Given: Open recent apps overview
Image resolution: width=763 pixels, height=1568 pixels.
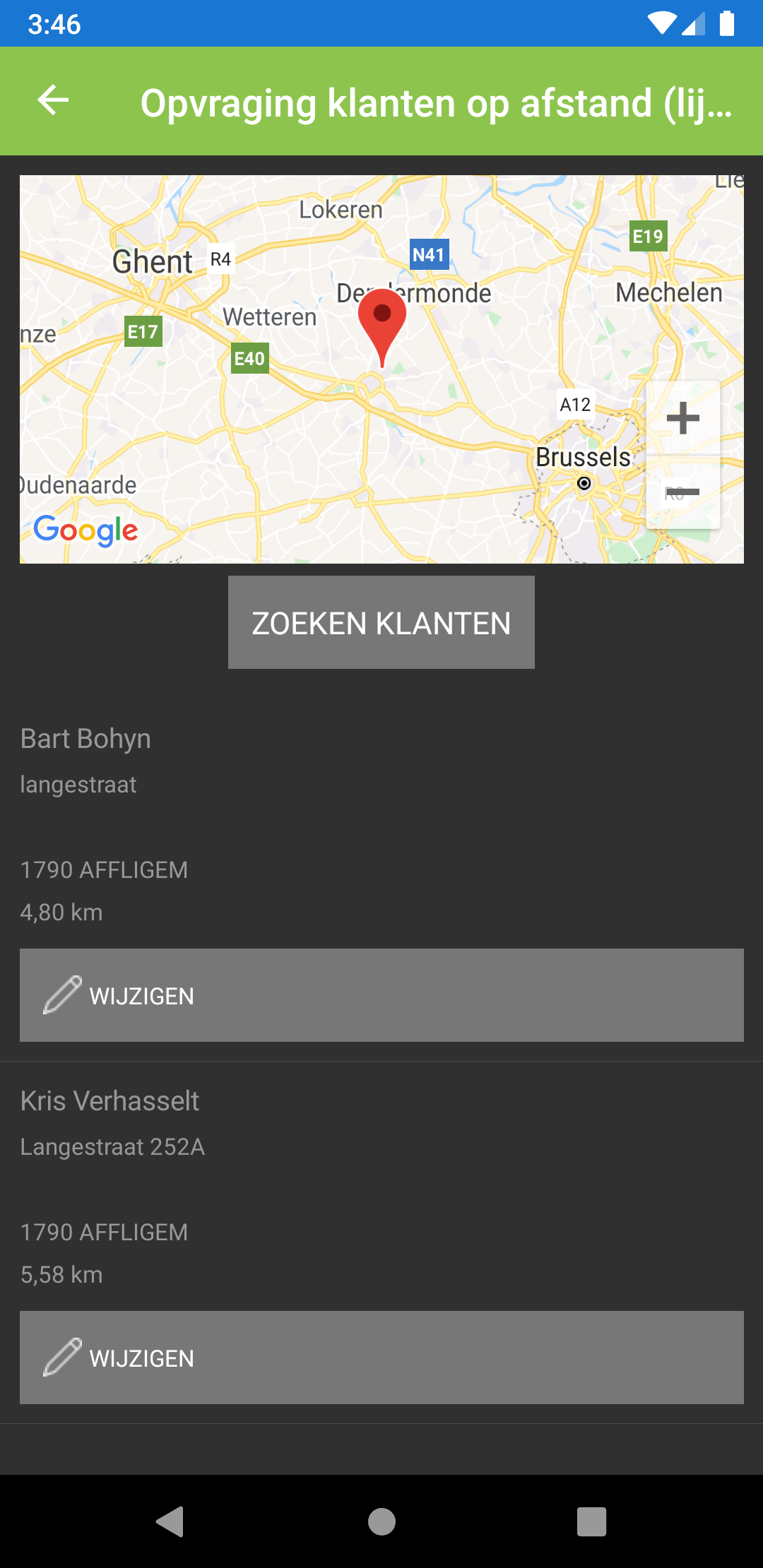Looking at the screenshot, I should pos(592,1521).
